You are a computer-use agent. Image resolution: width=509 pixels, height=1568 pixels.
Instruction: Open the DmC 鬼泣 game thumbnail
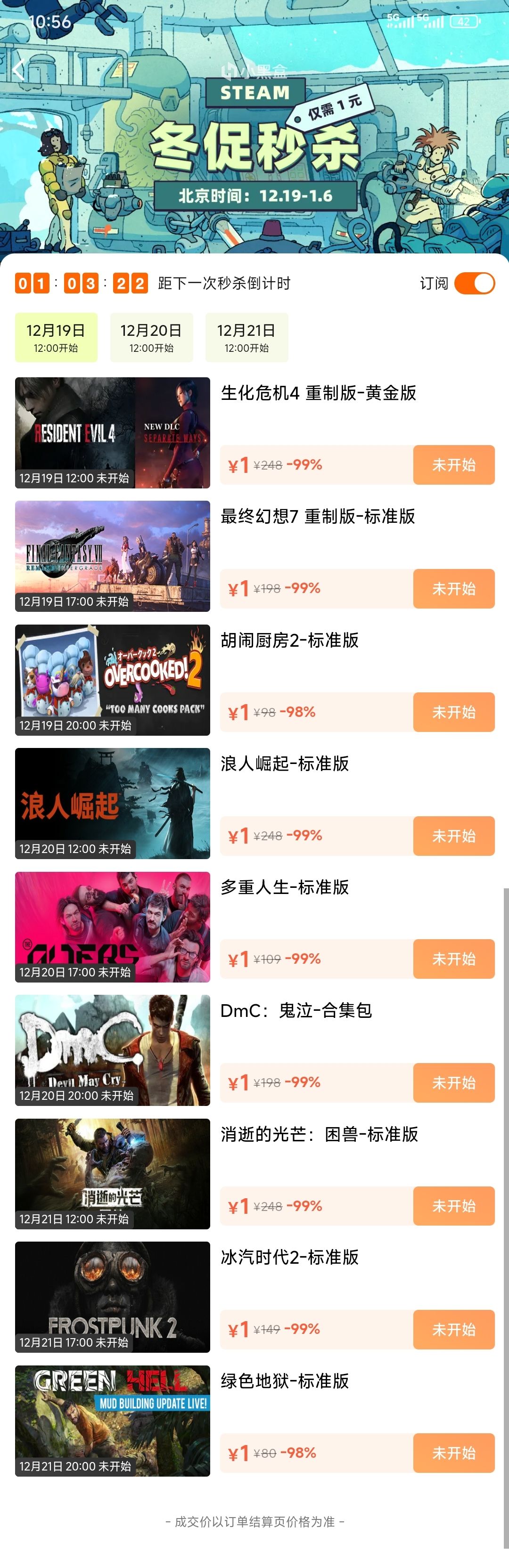113,1050
